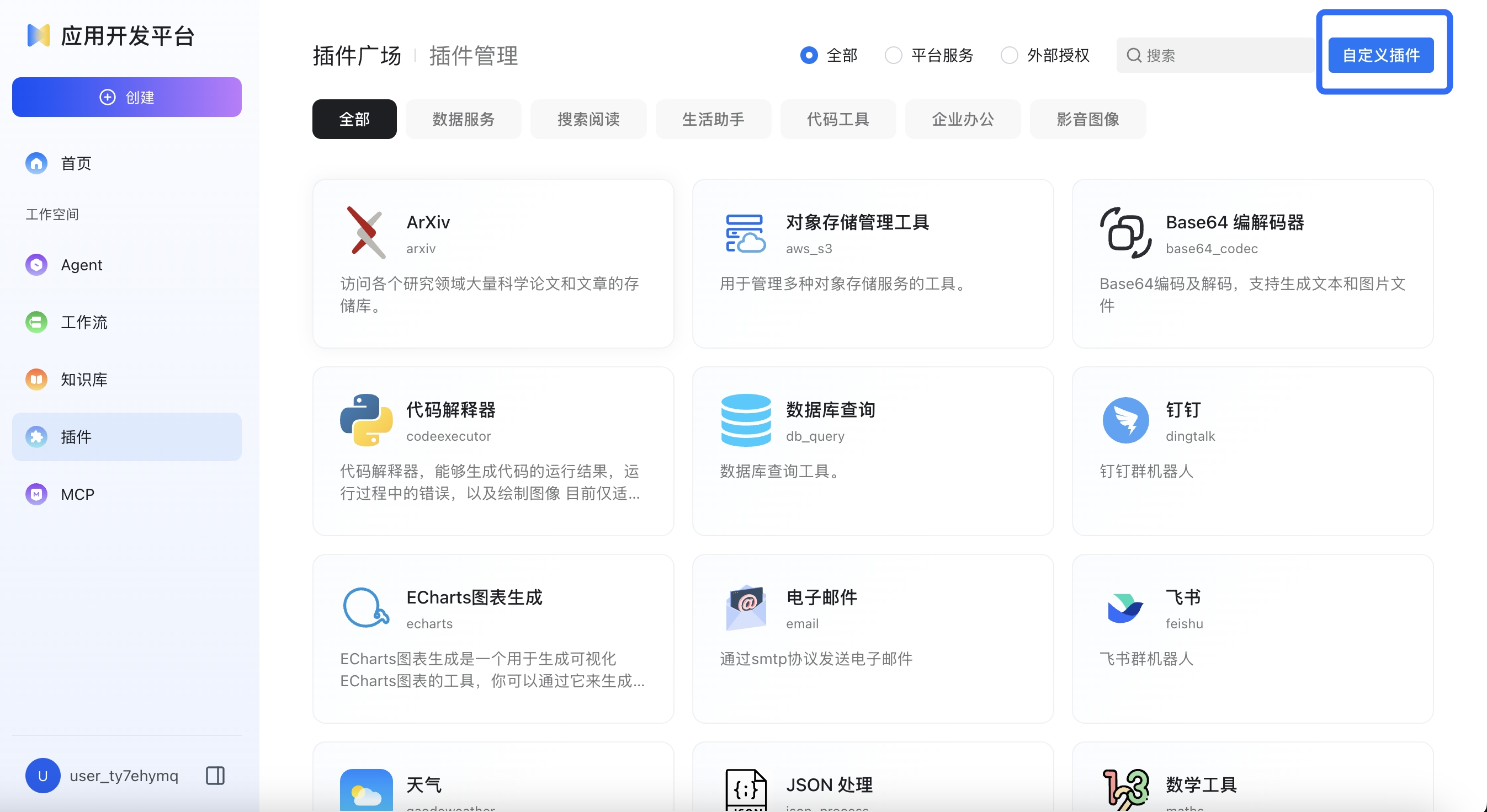The height and width of the screenshot is (812, 1487).
Task: Collapse the sidebar panel icon
Action: pos(215,775)
